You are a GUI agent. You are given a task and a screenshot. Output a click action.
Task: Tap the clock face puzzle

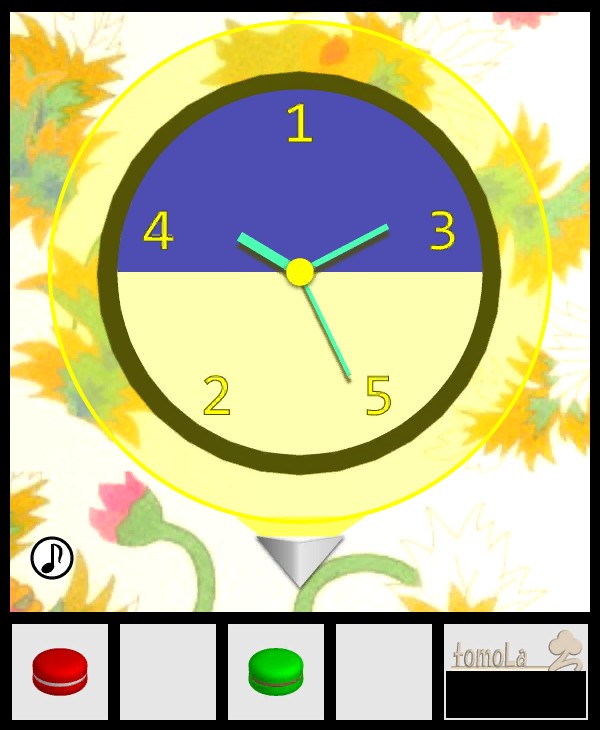[x=300, y=272]
